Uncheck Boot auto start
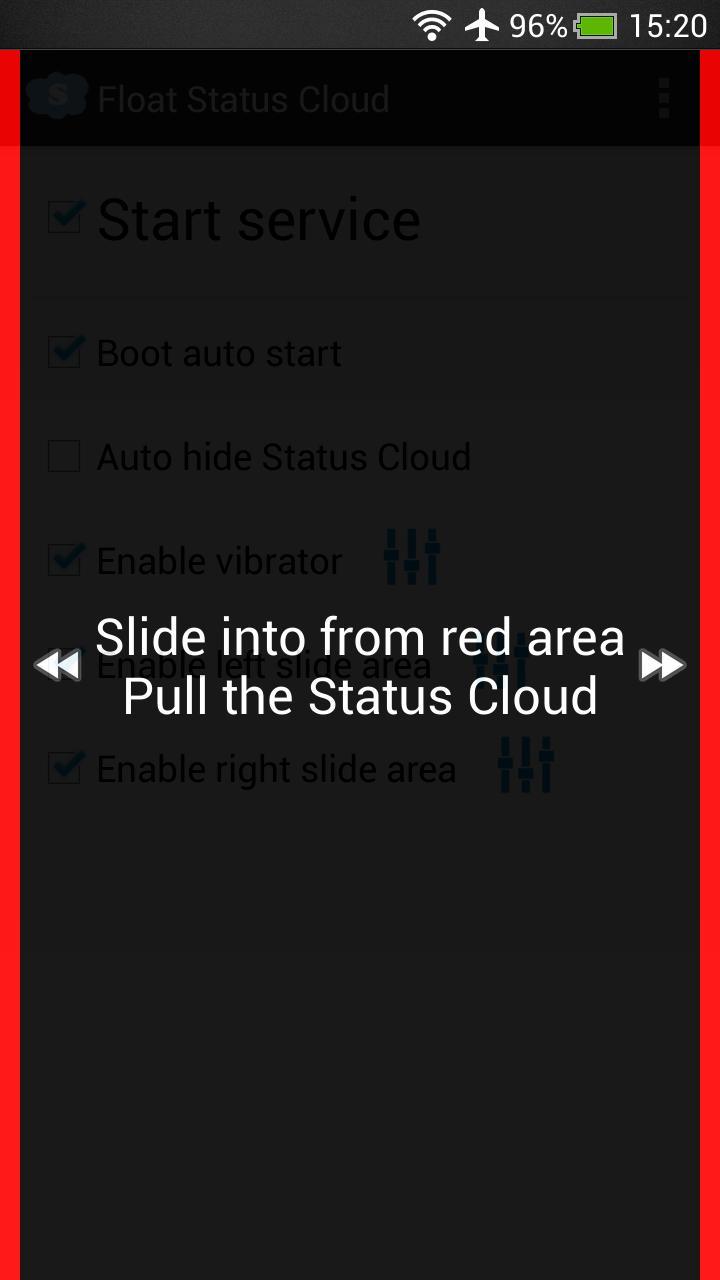The image size is (720, 1280). point(65,352)
